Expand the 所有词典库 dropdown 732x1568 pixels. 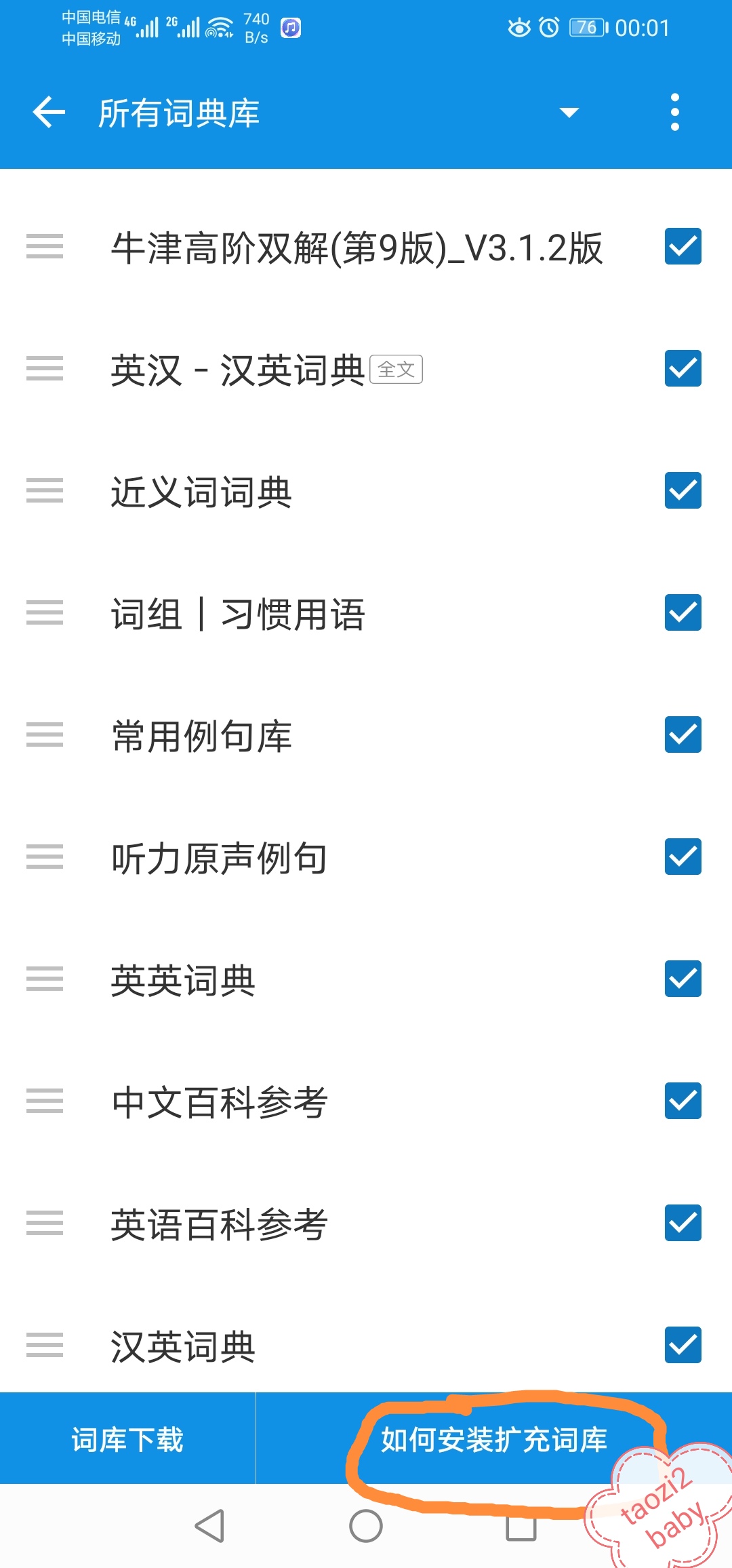pos(569,112)
